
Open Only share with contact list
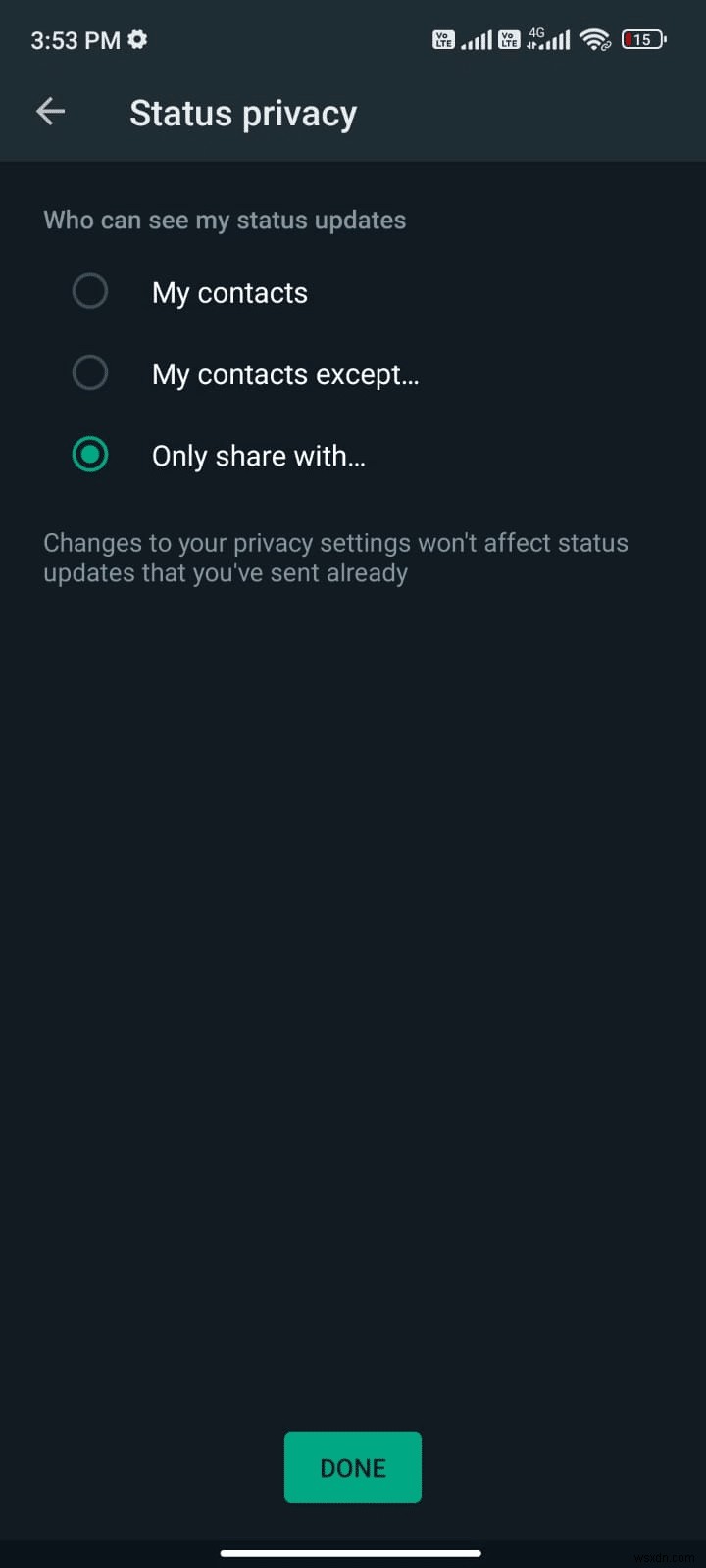point(258,455)
